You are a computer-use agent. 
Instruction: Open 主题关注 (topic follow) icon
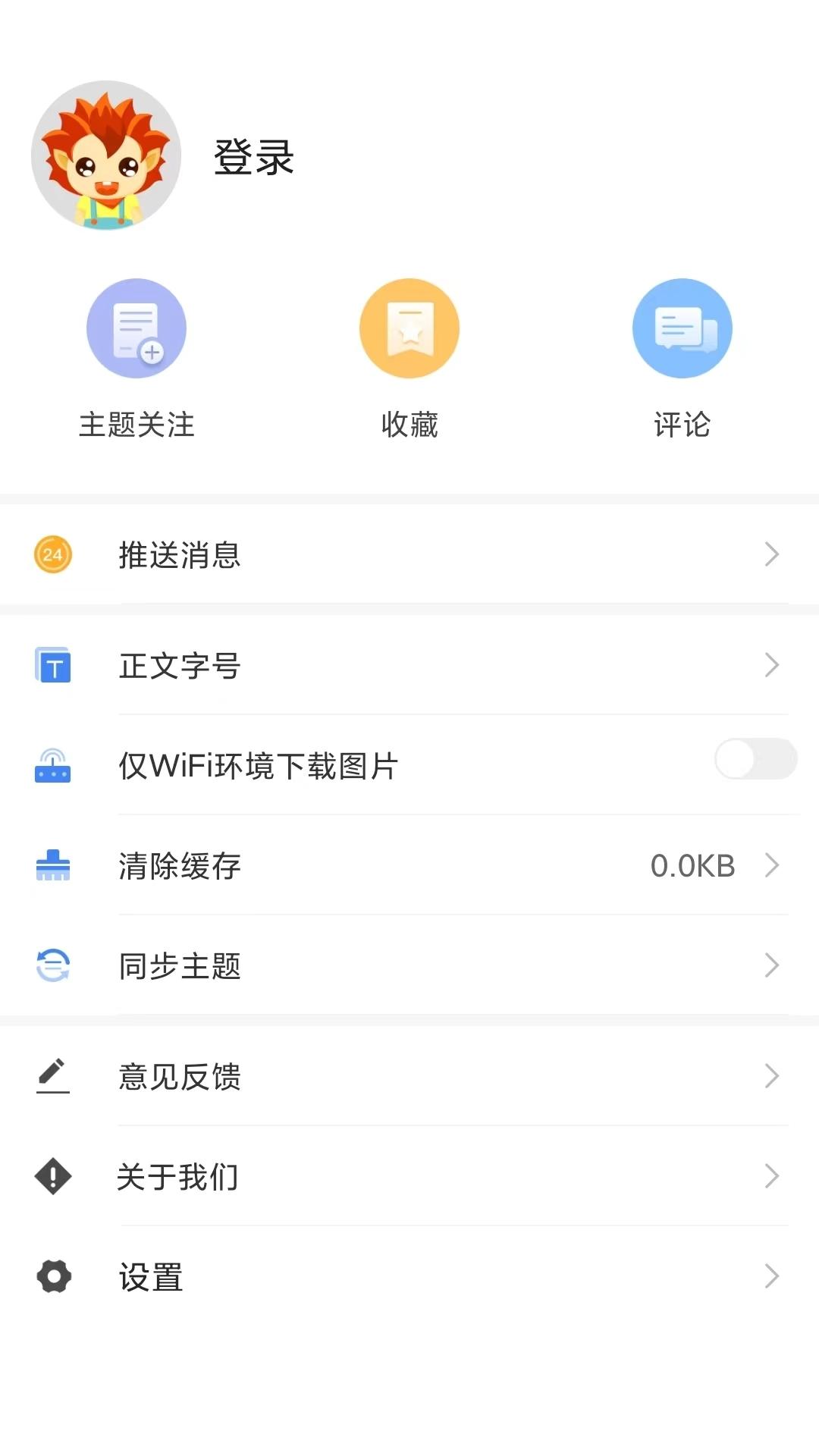[x=136, y=327]
